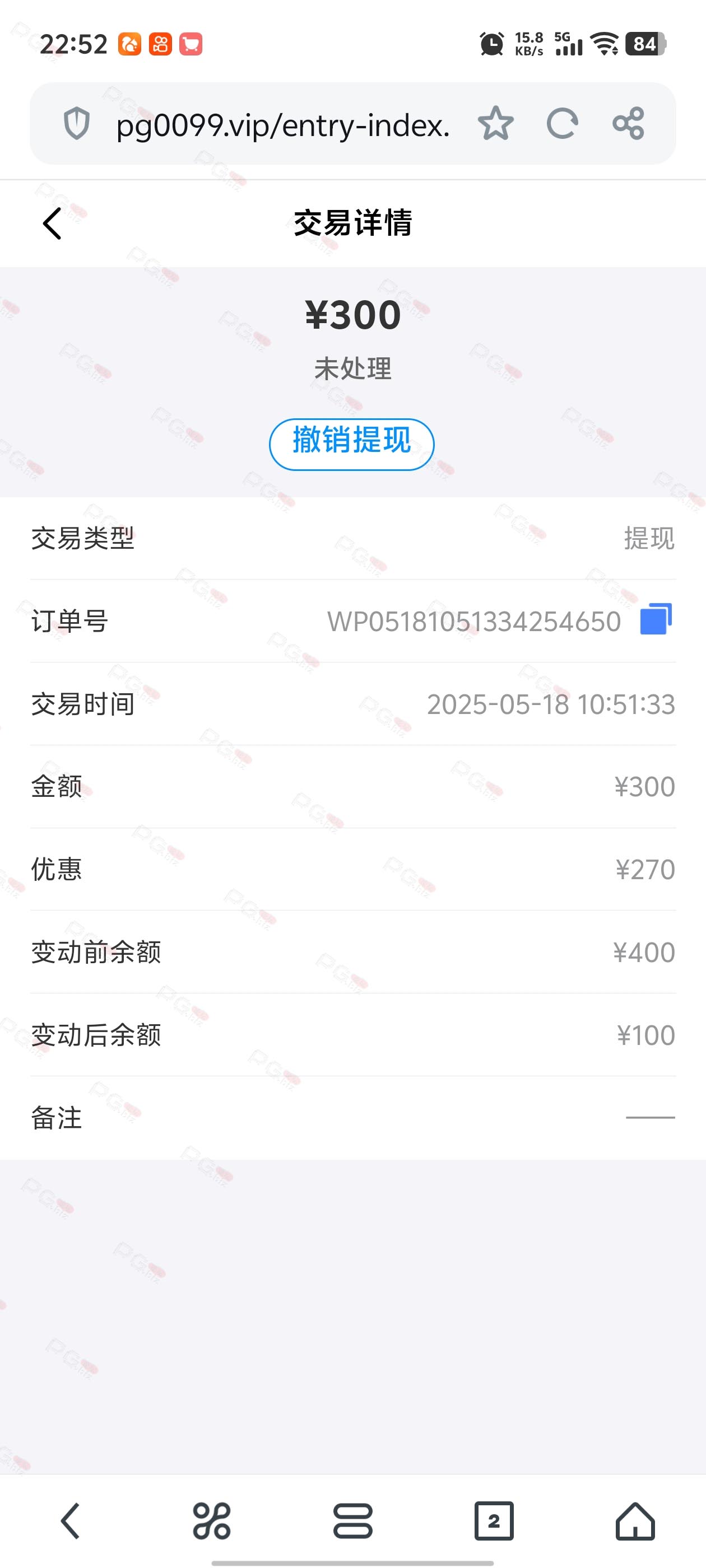
Task: Go back from the 交易详情 page
Action: [x=52, y=223]
